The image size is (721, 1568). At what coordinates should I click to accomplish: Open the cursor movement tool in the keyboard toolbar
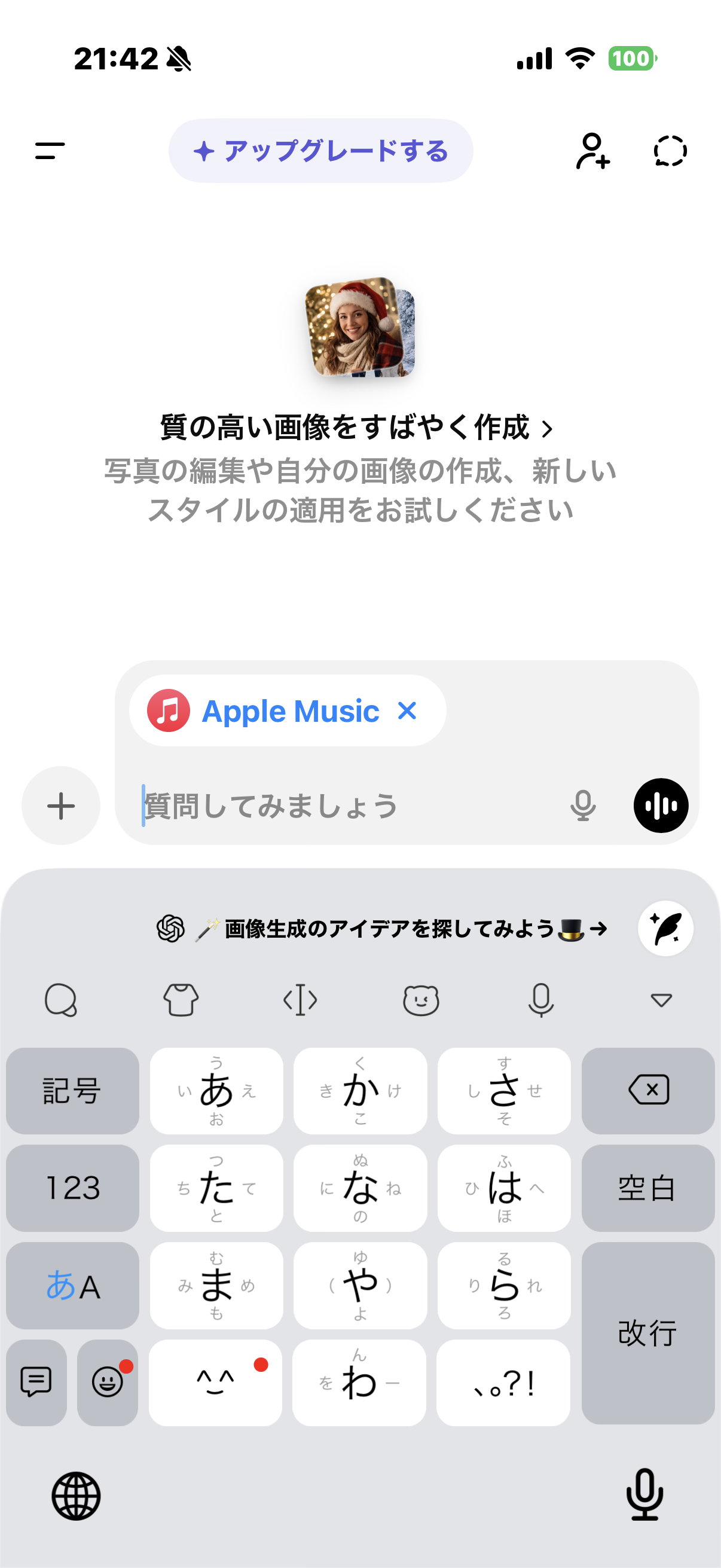point(301,999)
